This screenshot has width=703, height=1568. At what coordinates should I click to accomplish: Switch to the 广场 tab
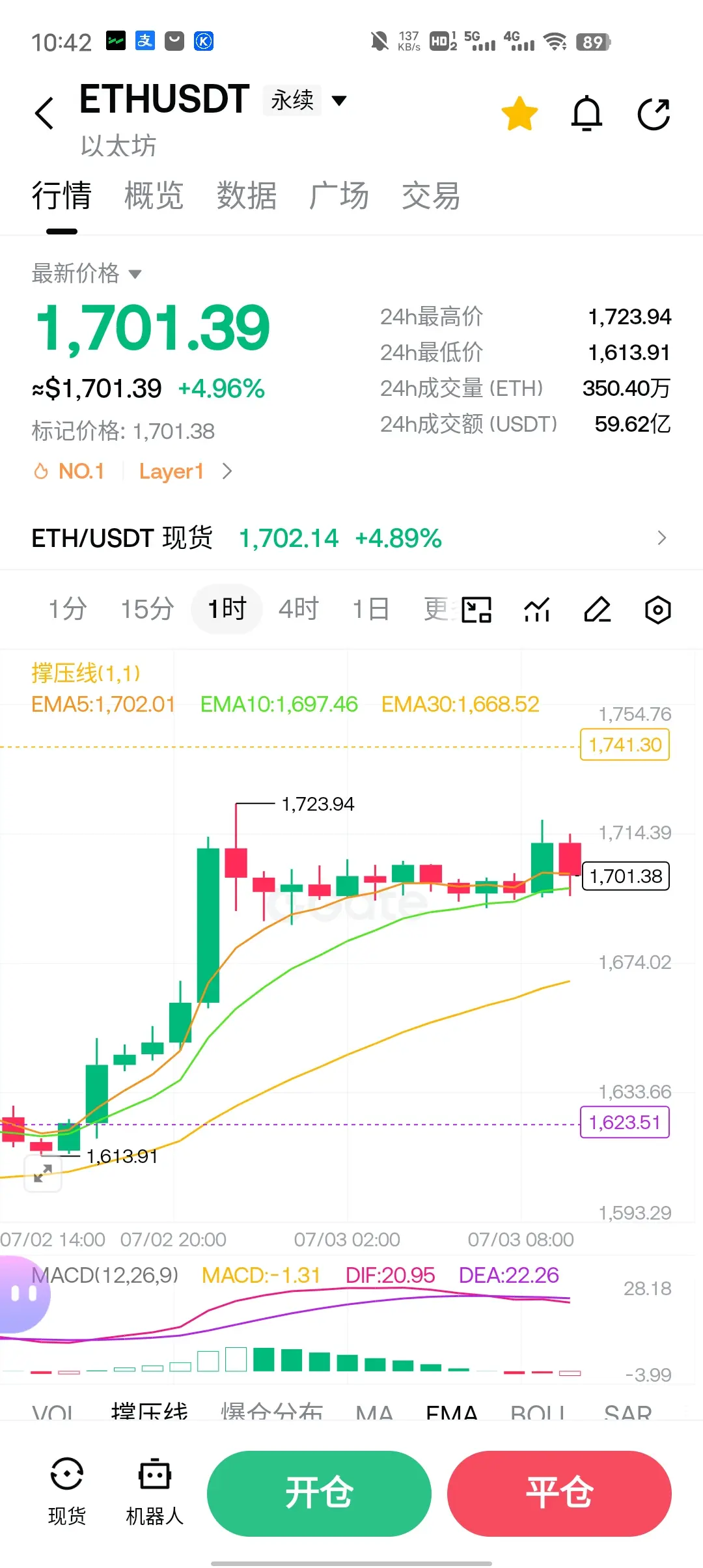tap(339, 196)
